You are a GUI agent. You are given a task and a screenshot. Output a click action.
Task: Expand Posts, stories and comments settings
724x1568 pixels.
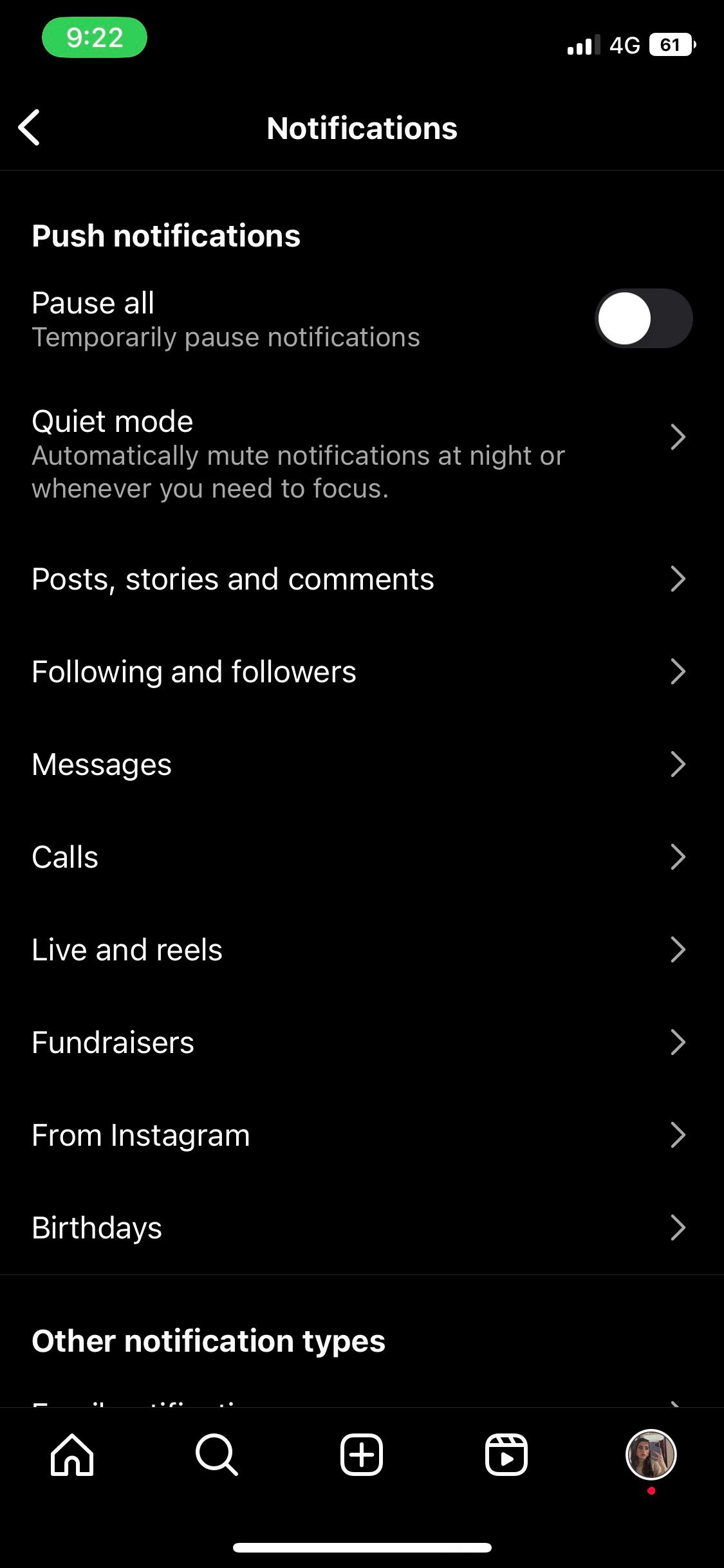[679, 579]
